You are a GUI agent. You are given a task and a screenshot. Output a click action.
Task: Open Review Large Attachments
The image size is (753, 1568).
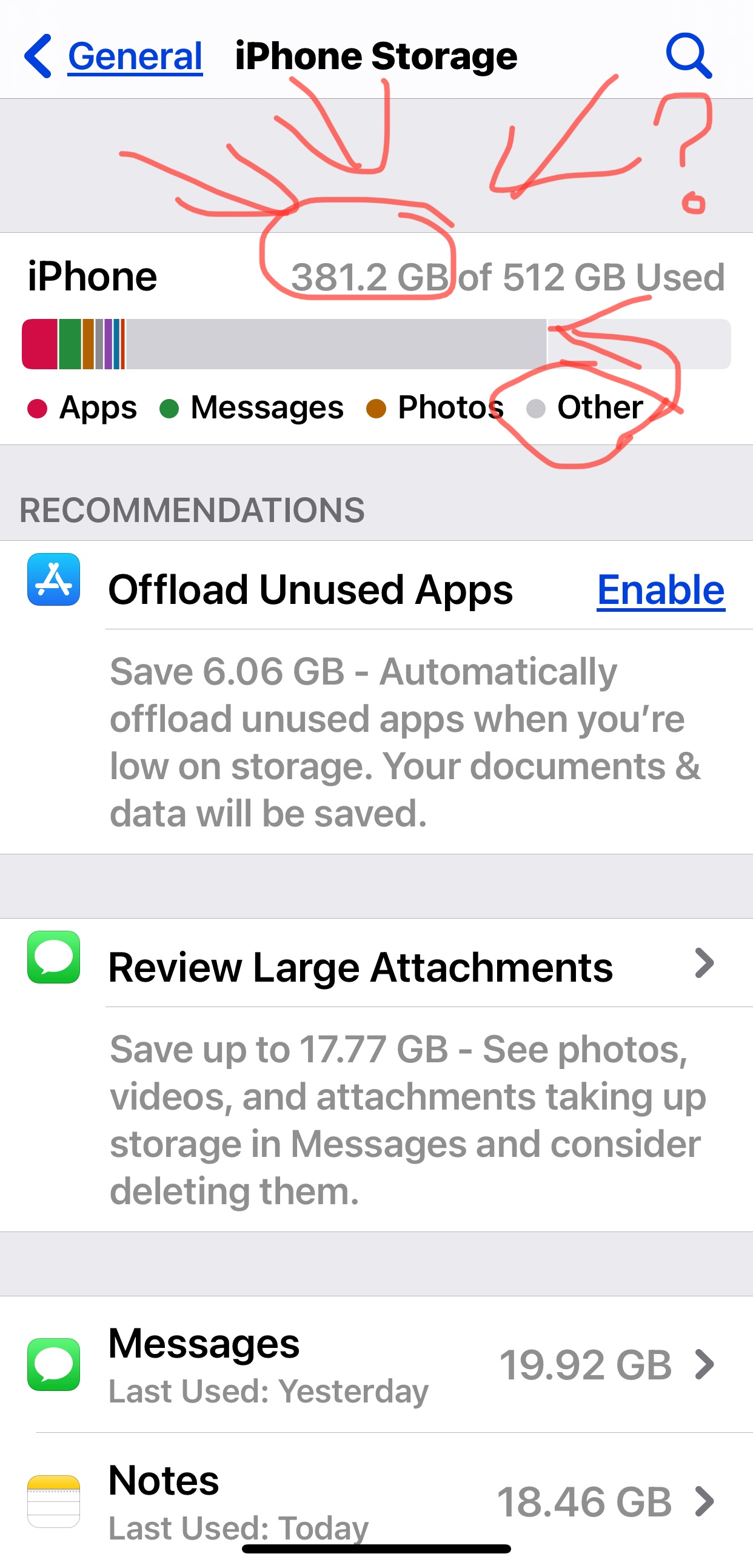[376, 967]
